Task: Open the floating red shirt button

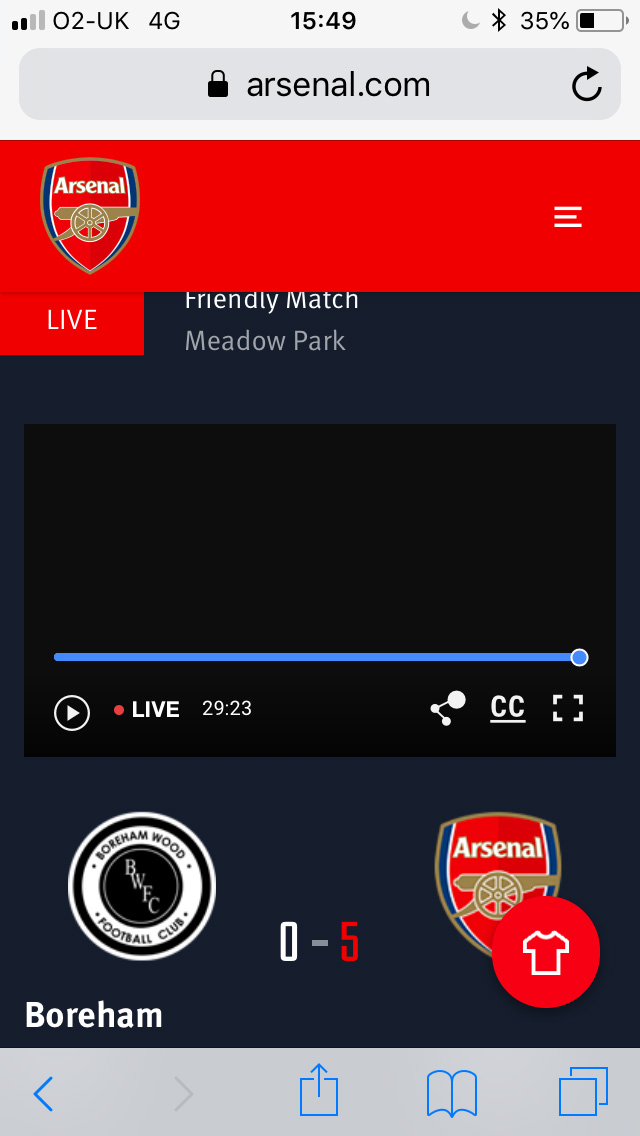Action: coord(546,952)
